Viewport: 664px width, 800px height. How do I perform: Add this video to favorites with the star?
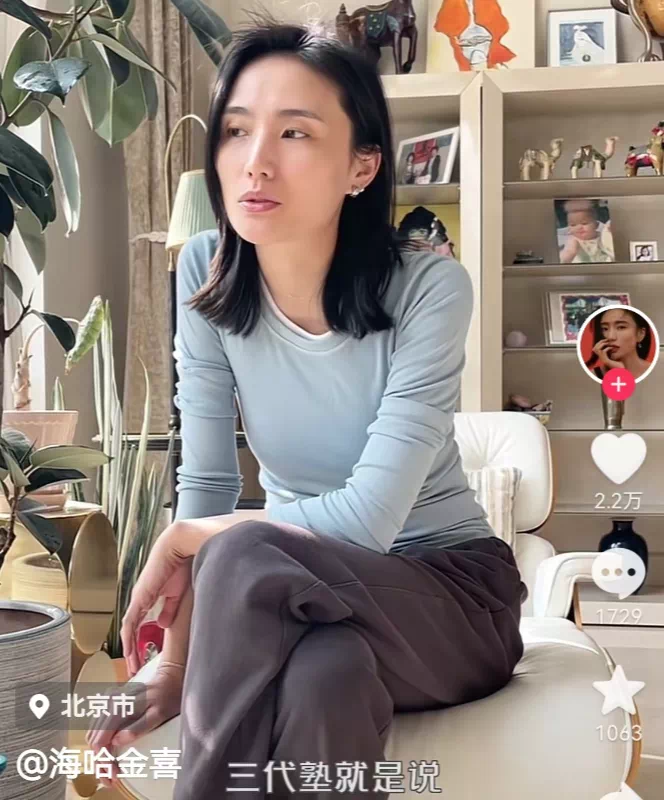[x=618, y=690]
